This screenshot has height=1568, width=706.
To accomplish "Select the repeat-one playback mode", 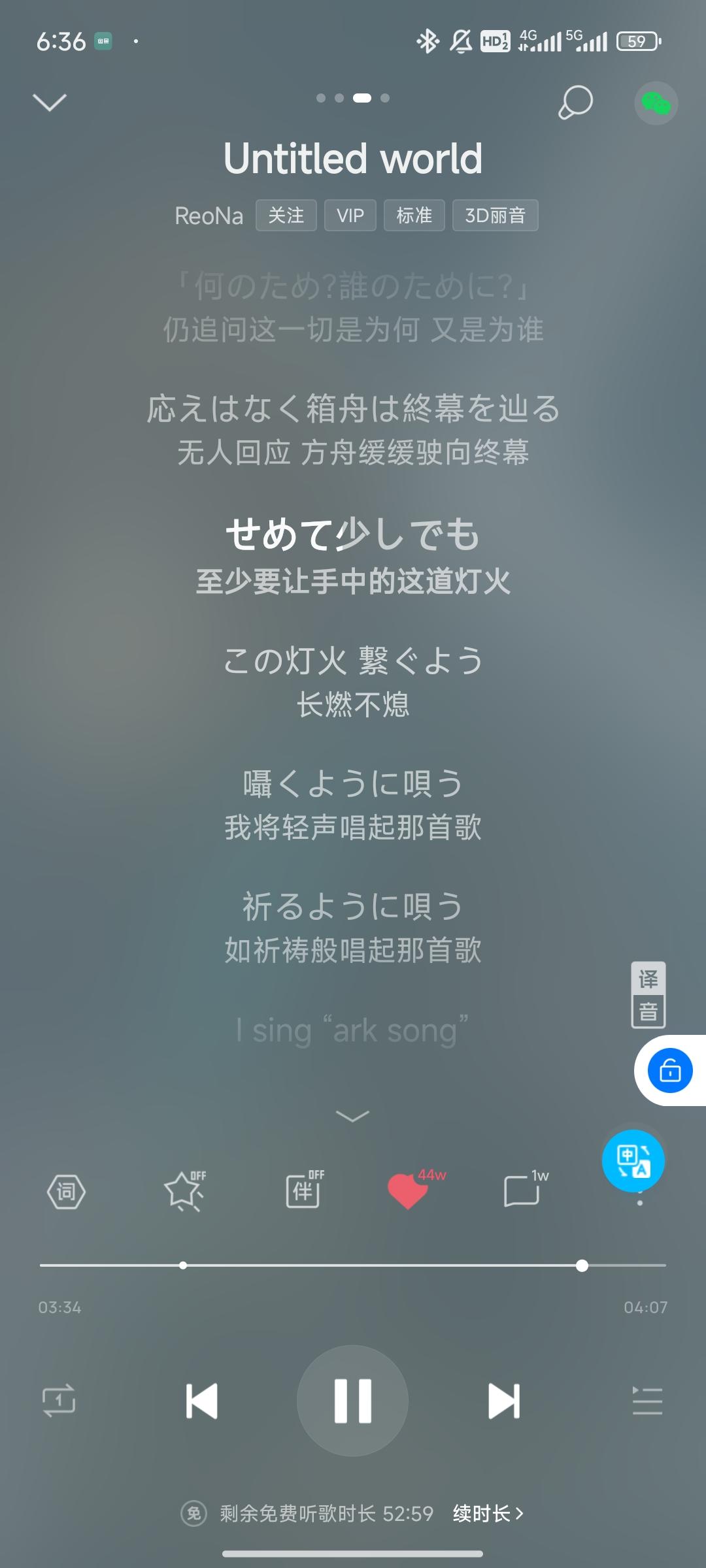I will pos(59,1400).
